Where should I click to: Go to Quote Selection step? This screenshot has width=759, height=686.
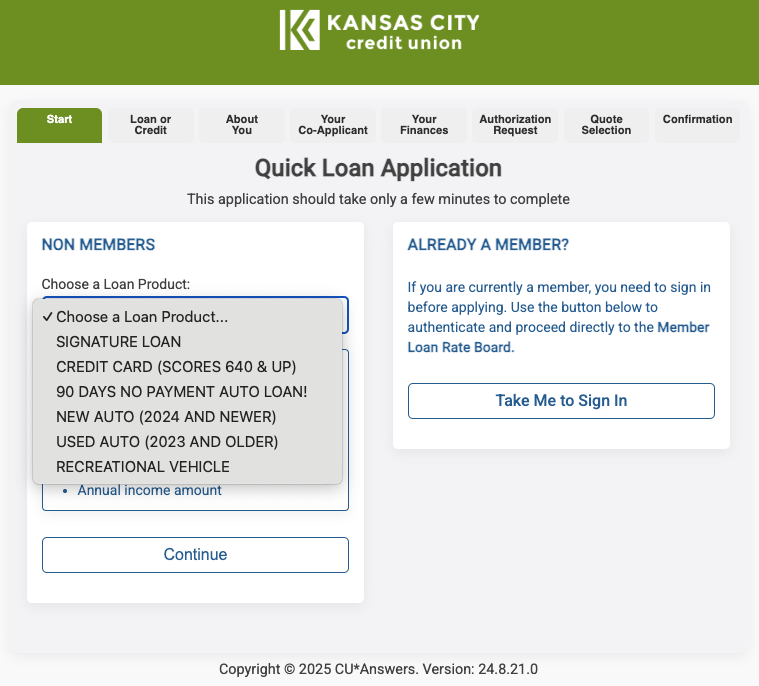click(x=606, y=125)
